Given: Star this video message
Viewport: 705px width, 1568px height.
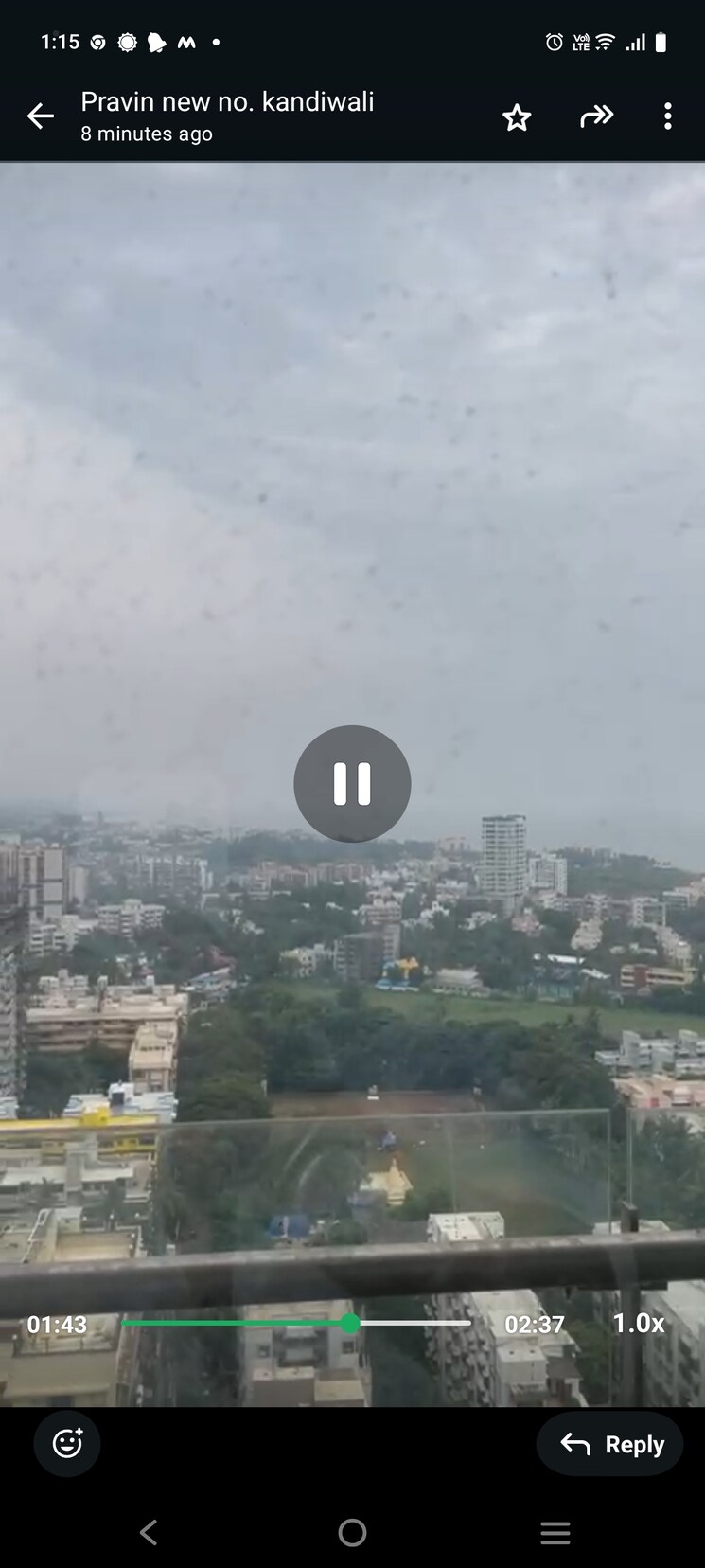Looking at the screenshot, I should 517,117.
